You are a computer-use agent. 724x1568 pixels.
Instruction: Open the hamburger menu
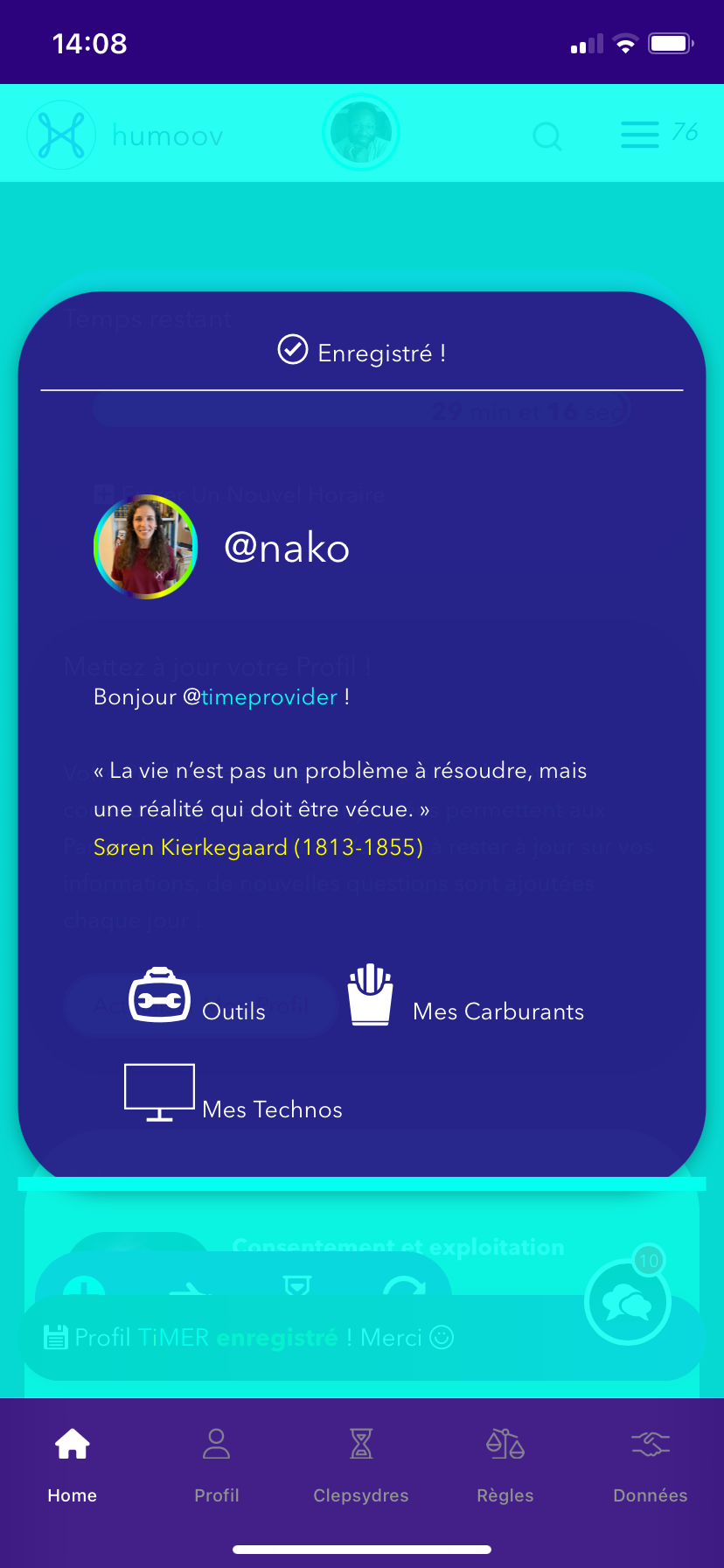click(640, 135)
